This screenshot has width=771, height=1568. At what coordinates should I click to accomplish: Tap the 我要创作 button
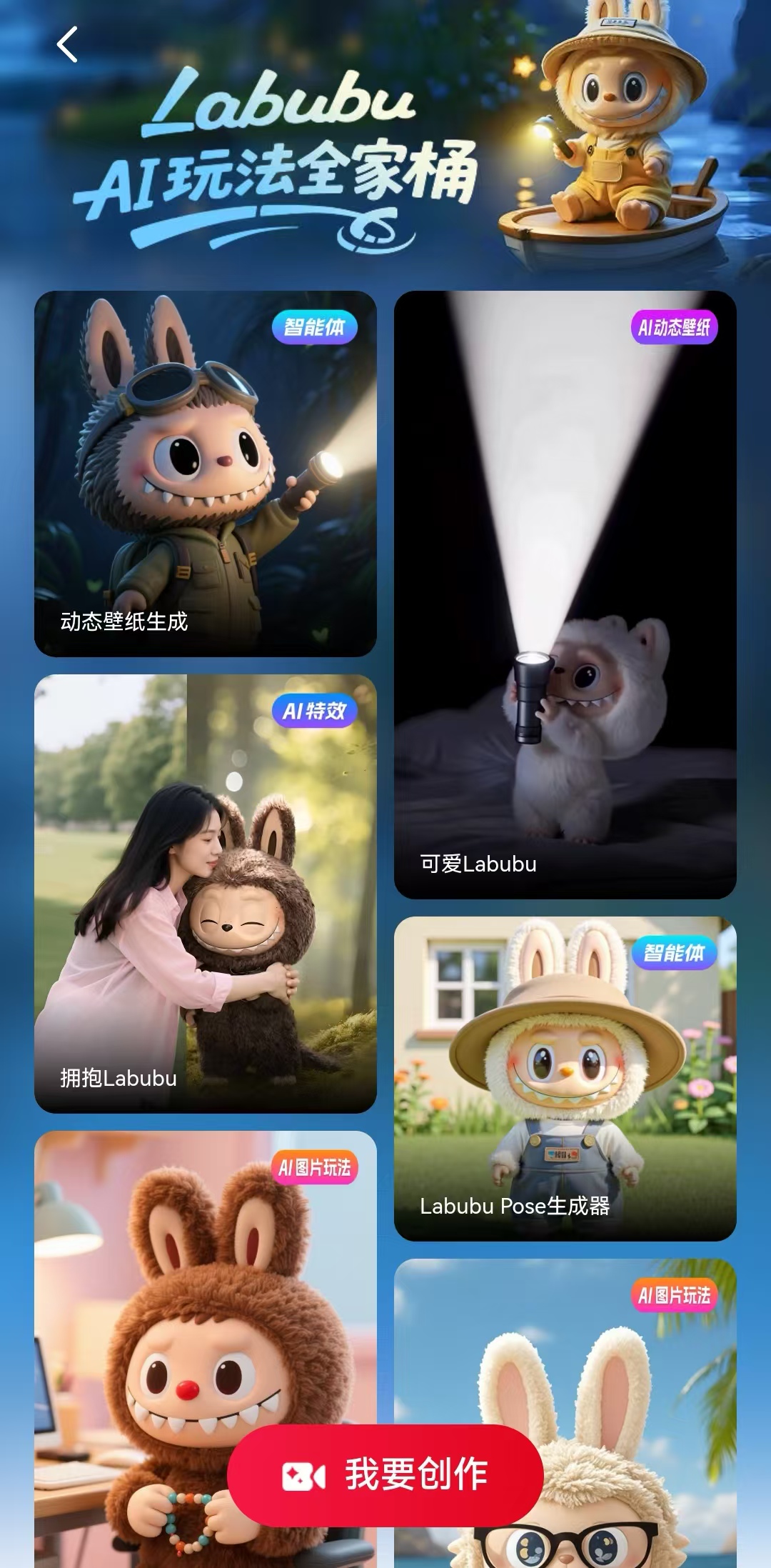click(x=385, y=1475)
